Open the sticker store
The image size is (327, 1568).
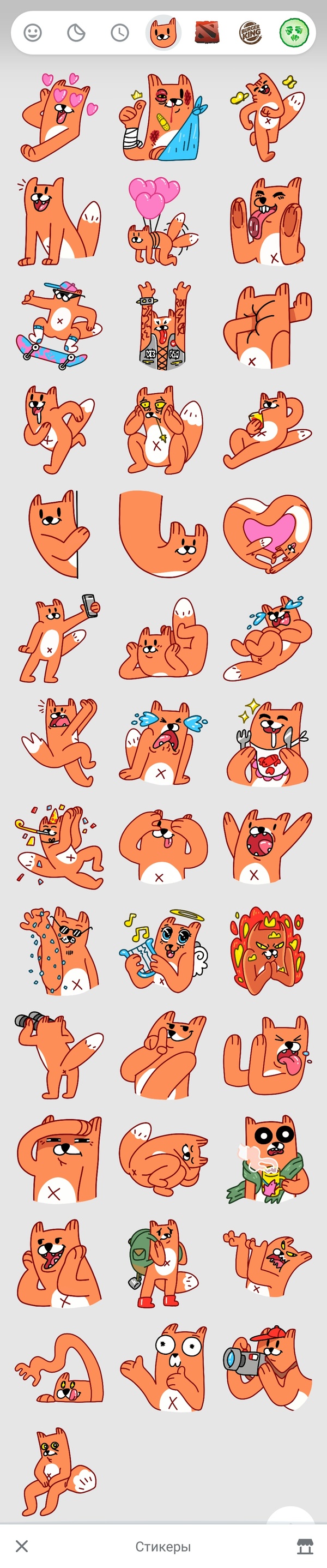305,1546
